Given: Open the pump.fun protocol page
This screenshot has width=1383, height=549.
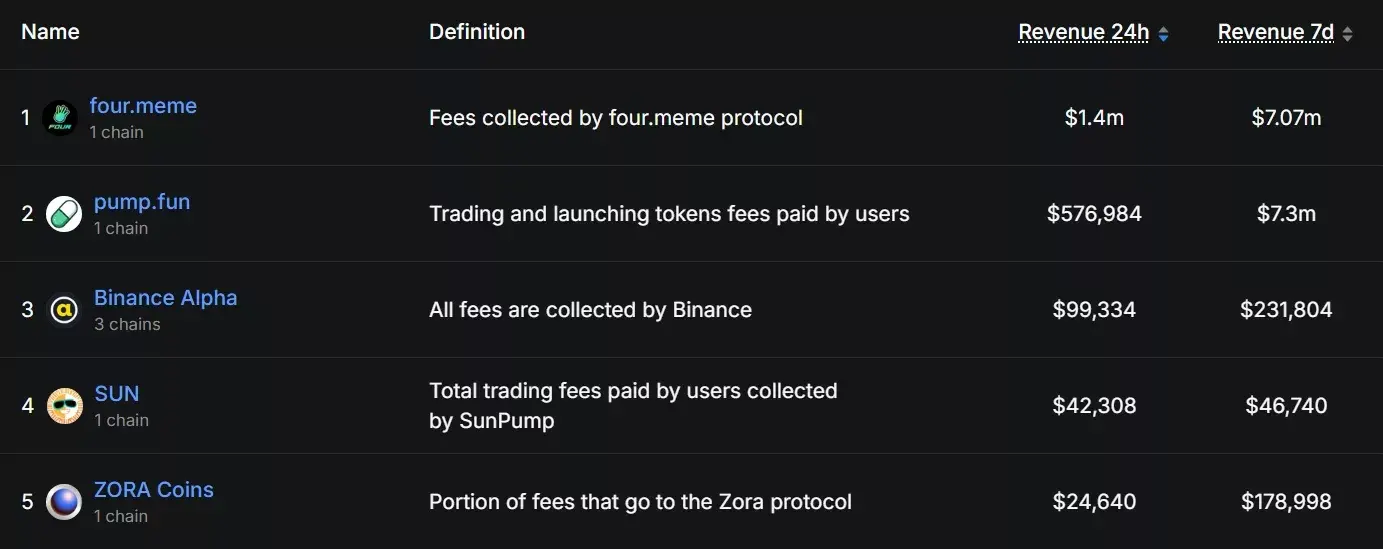Looking at the screenshot, I should 142,202.
